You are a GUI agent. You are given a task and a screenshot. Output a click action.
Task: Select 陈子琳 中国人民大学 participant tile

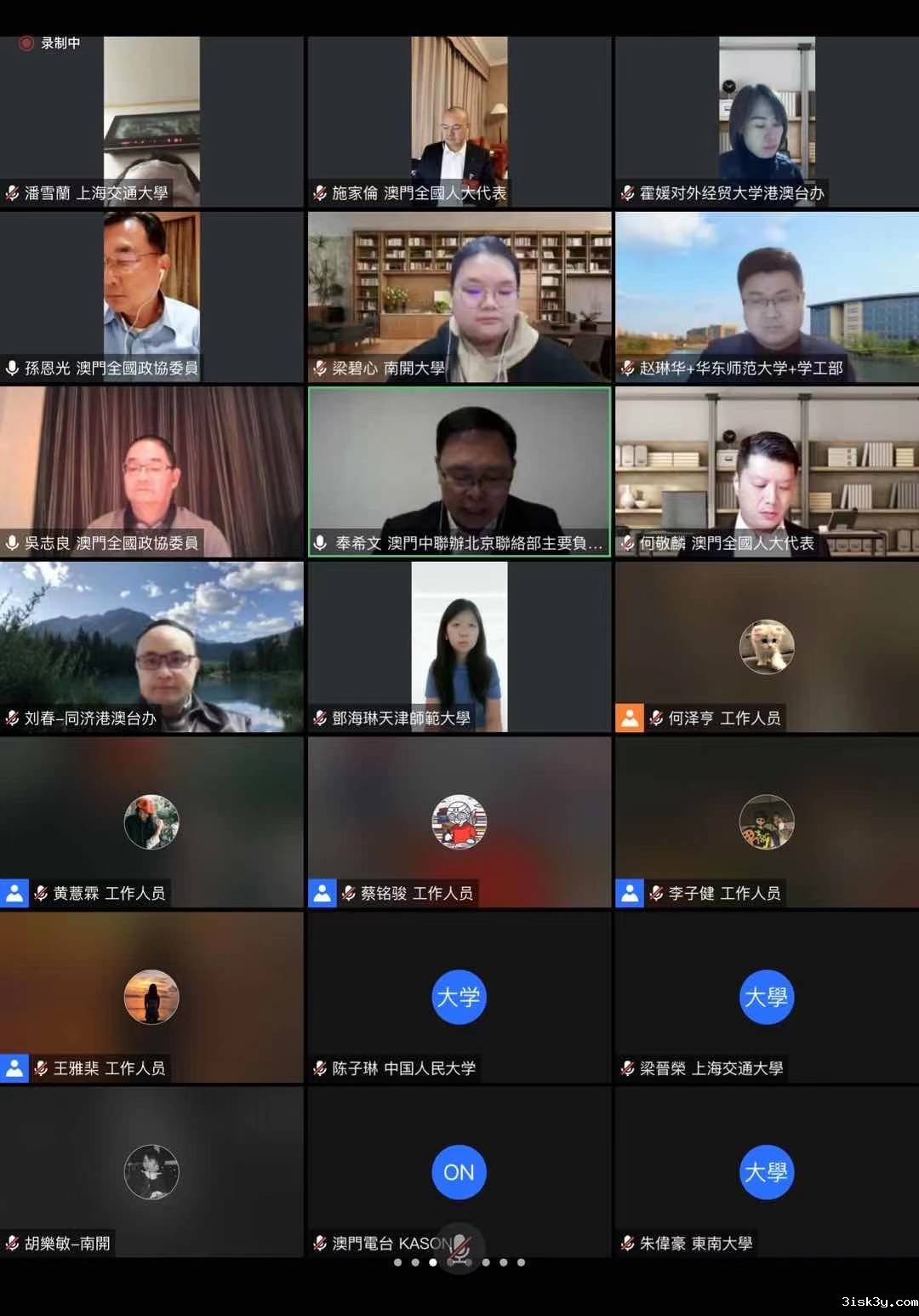(x=459, y=998)
